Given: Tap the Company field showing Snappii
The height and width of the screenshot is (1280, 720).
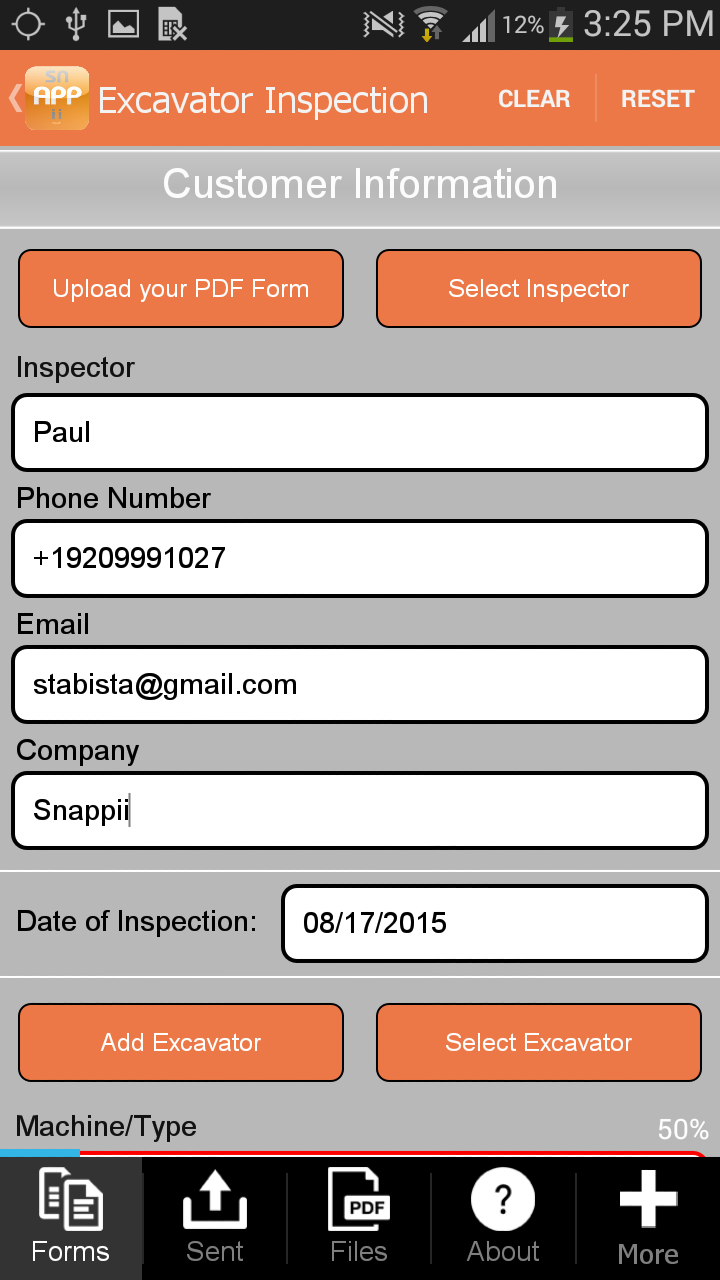Looking at the screenshot, I should (x=360, y=810).
